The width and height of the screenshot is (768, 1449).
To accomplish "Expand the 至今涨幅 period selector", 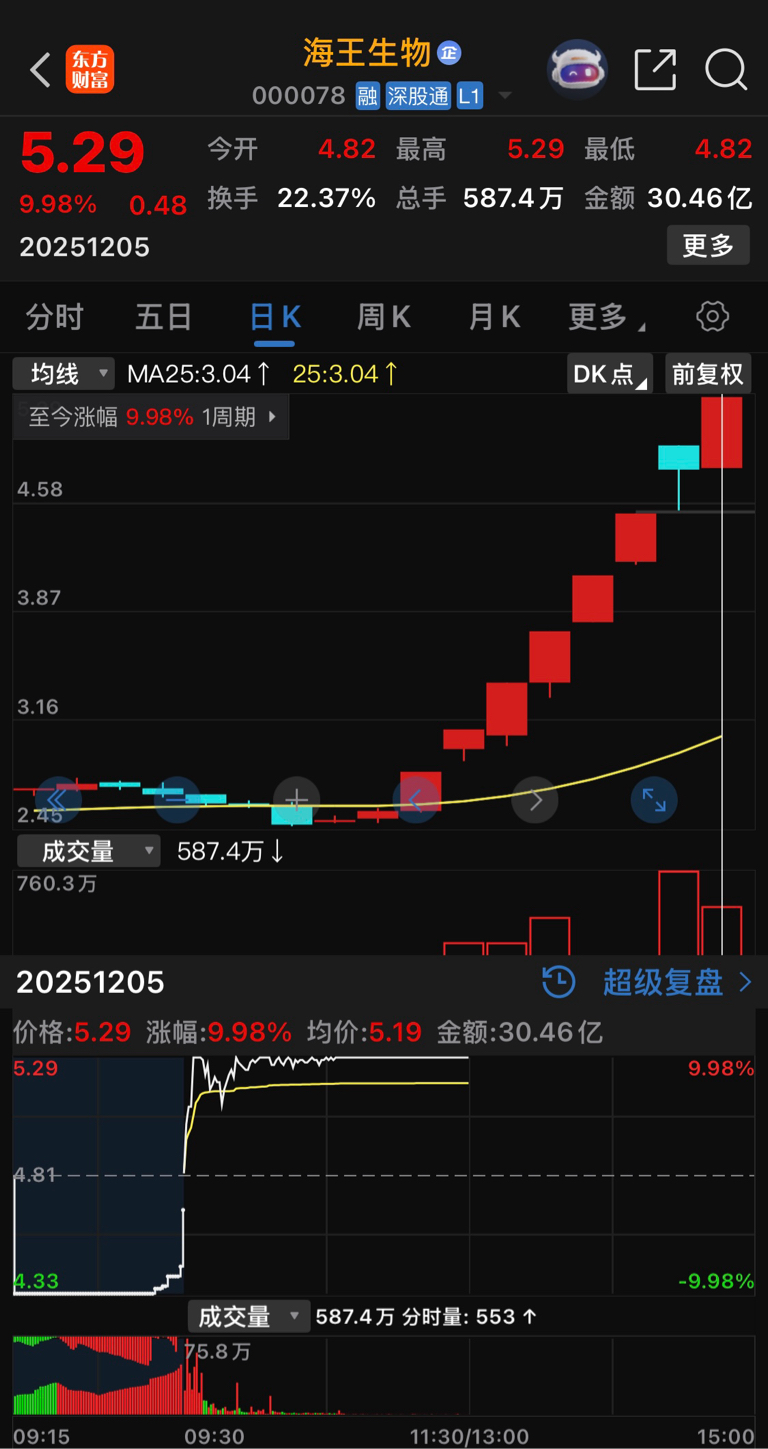I will coord(152,417).
